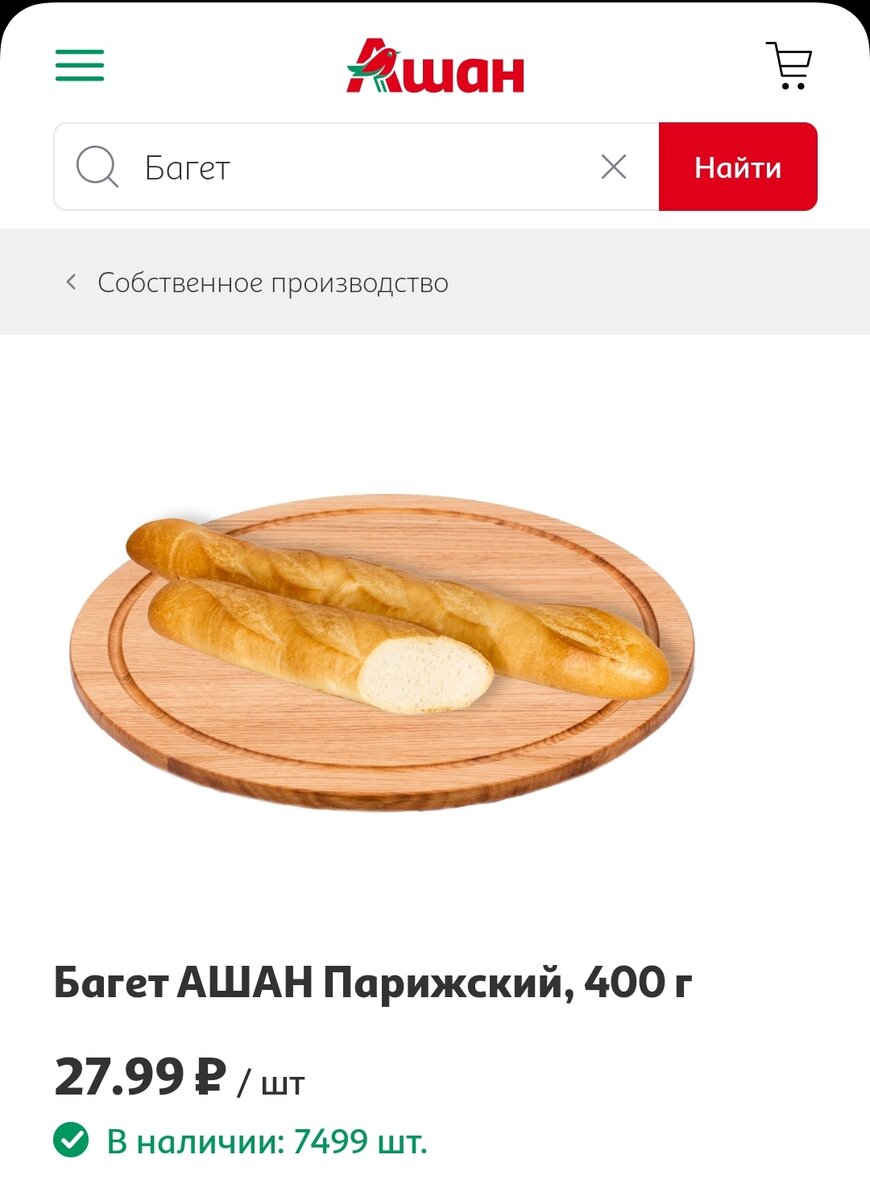
Task: Go to Ашан home via logo
Action: click(435, 67)
